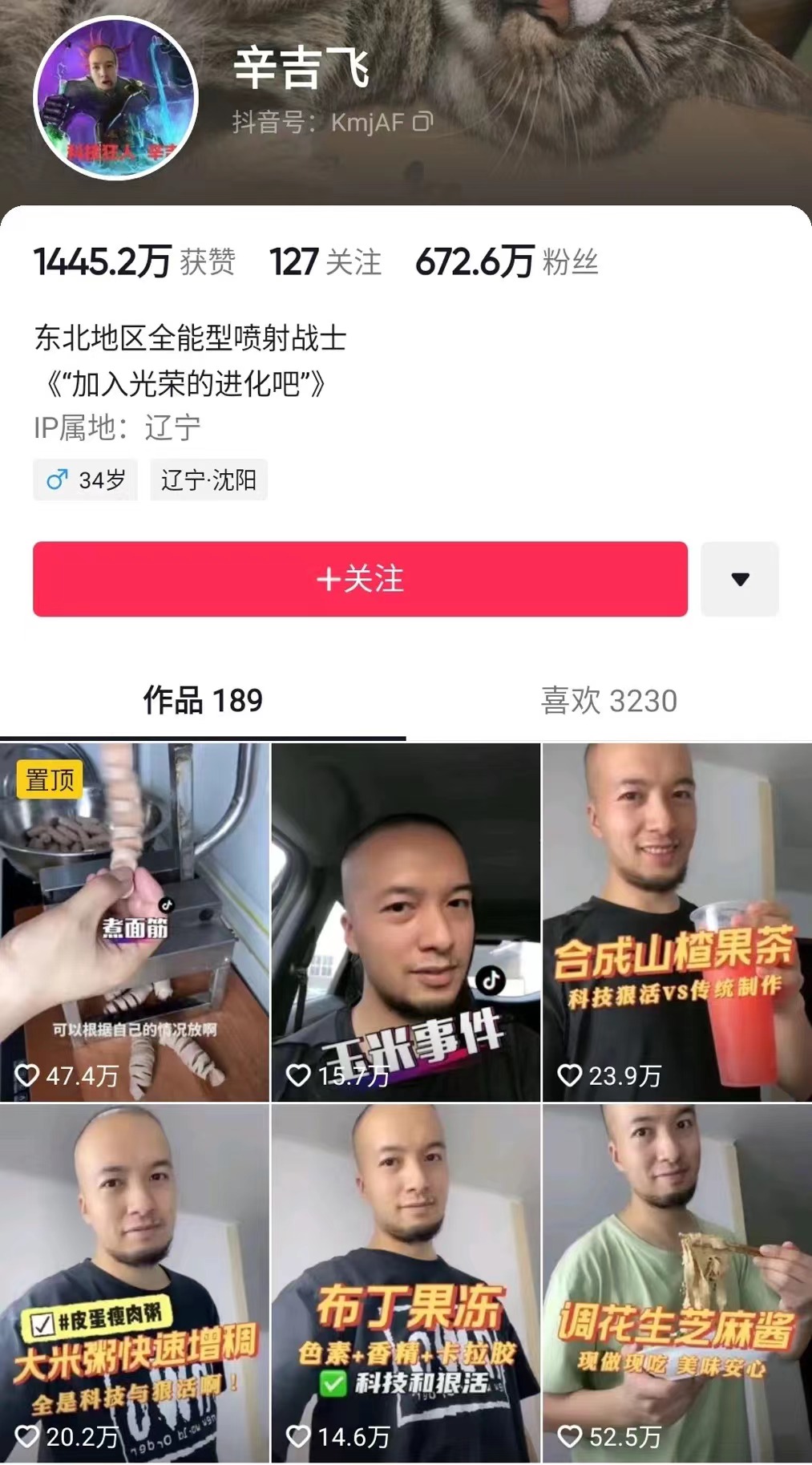Viewport: 812px width, 1465px height.
Task: Tap the +关注 follow button
Action: [x=359, y=580]
